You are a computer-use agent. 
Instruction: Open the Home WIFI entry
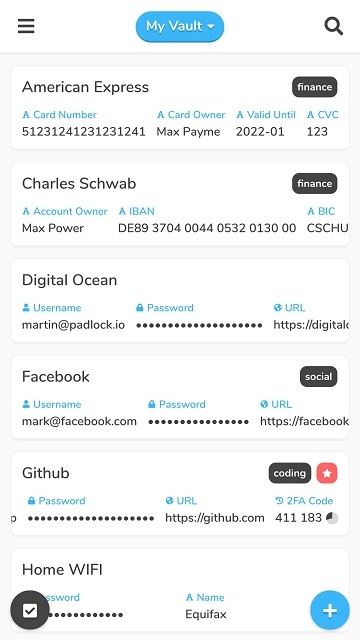click(x=180, y=590)
